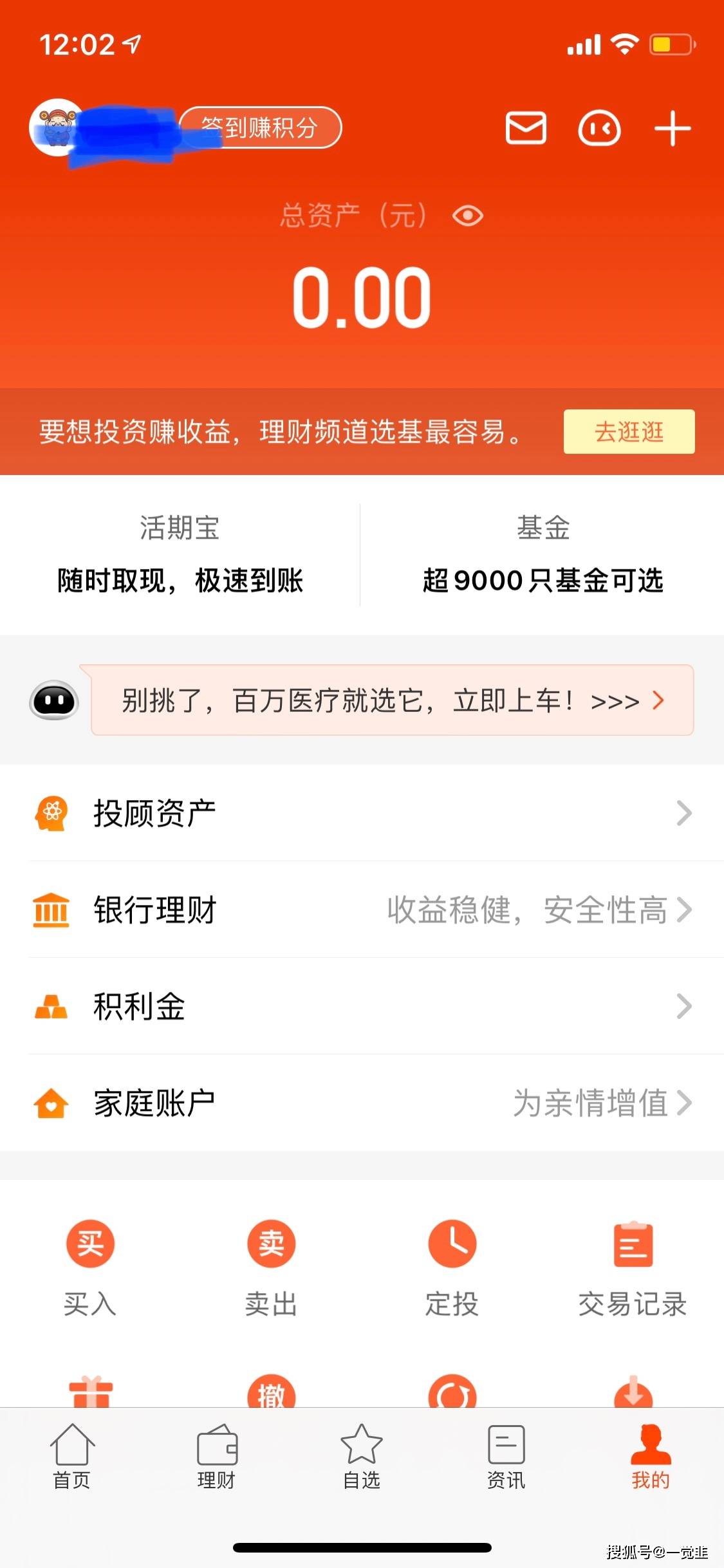724x1568 pixels.
Task: Open 投顾资产 row
Action: 362,813
